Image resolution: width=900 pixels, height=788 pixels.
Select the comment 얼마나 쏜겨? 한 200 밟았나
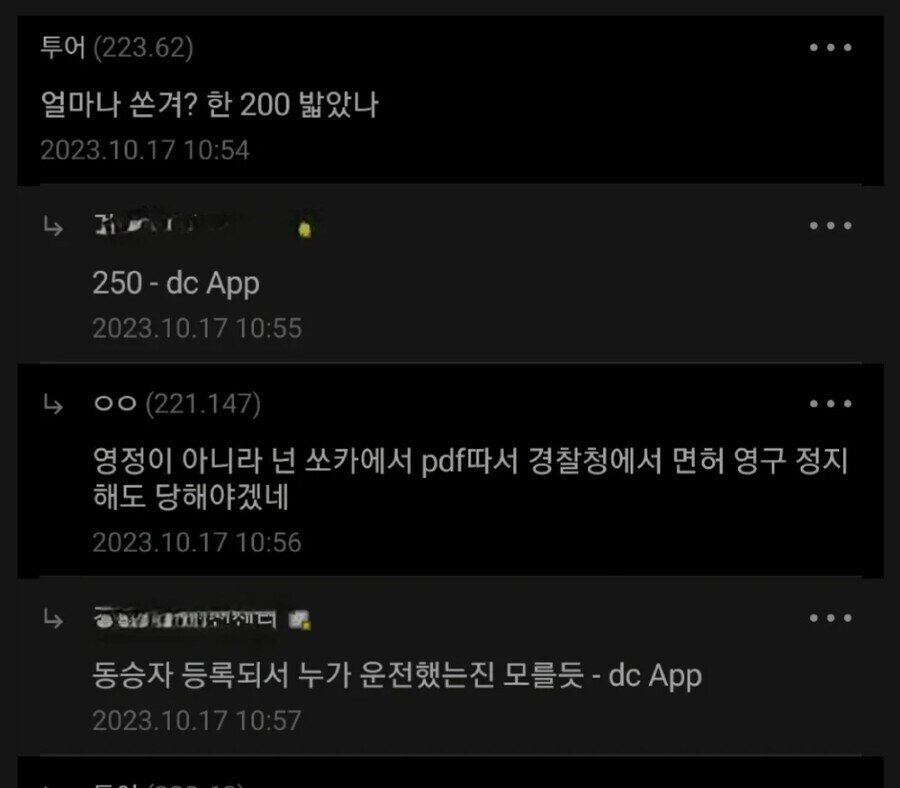tap(208, 103)
